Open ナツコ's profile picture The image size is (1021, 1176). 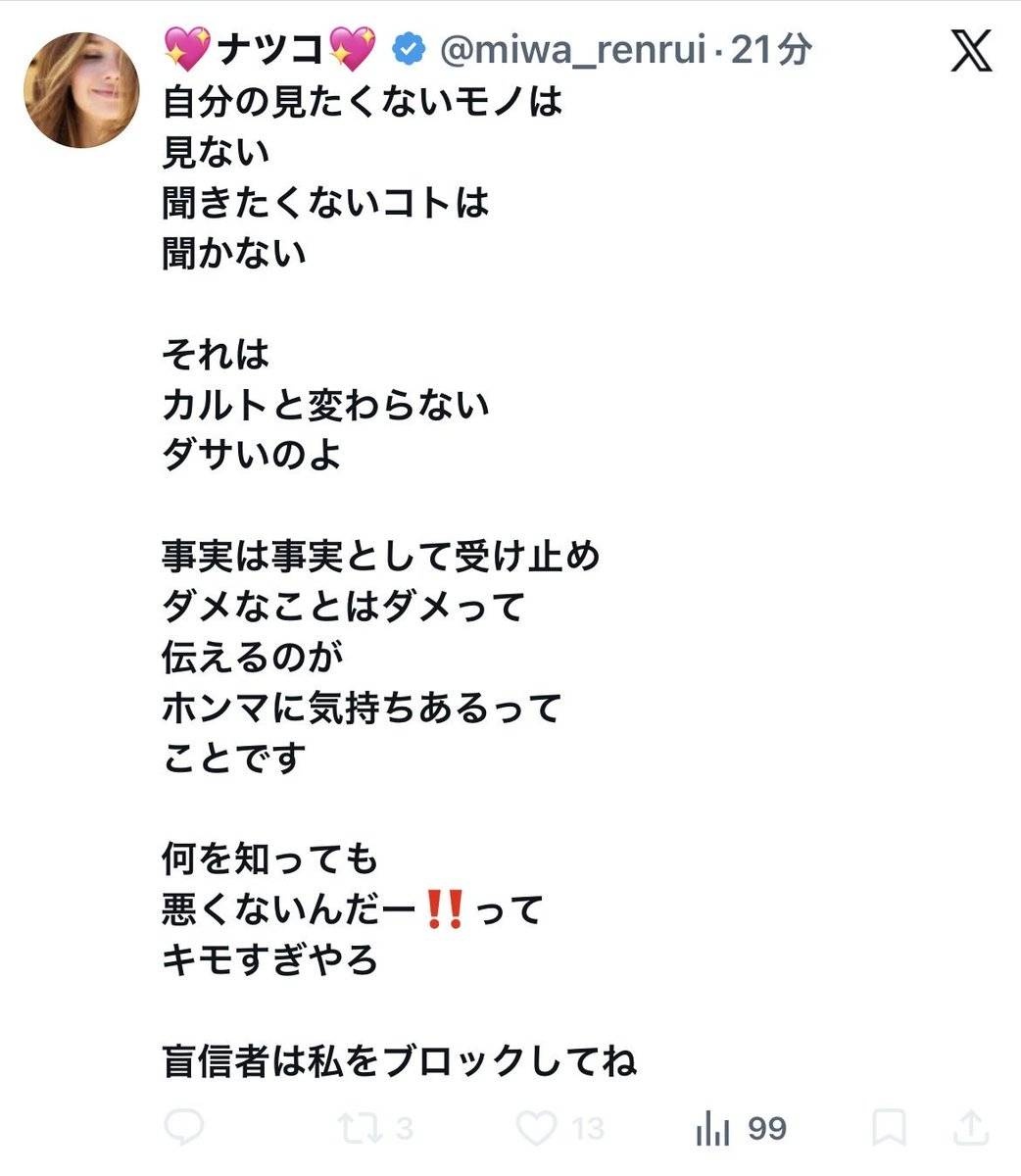81,90
